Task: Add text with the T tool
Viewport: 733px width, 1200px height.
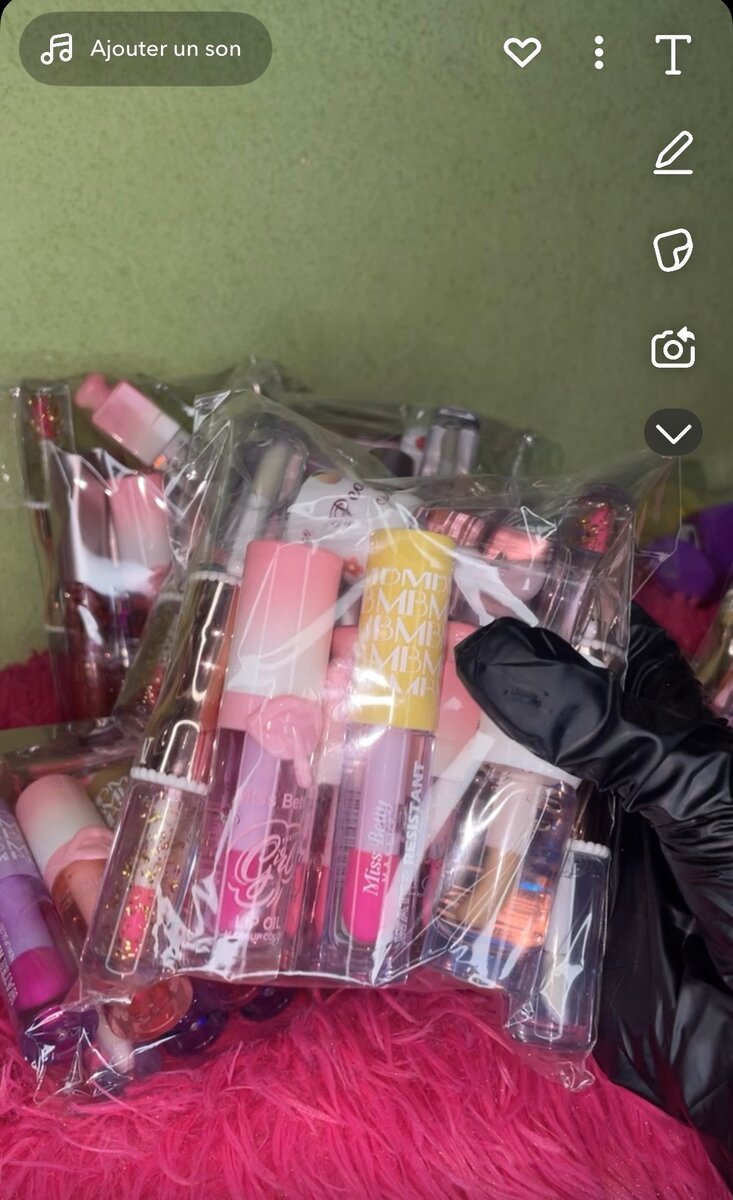Action: pyautogui.click(x=673, y=54)
